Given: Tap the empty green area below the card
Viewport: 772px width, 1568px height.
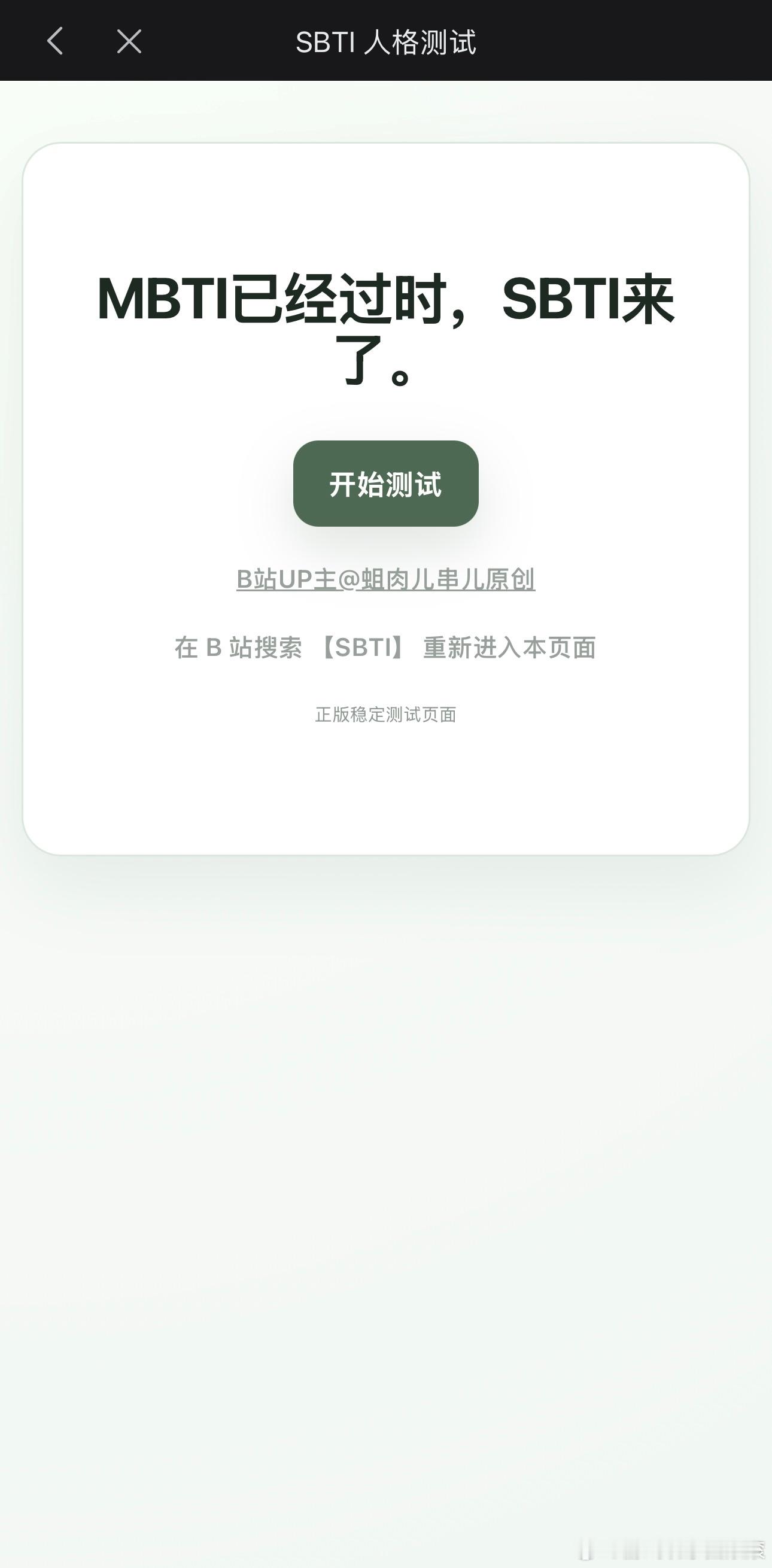Looking at the screenshot, I should [386, 1156].
